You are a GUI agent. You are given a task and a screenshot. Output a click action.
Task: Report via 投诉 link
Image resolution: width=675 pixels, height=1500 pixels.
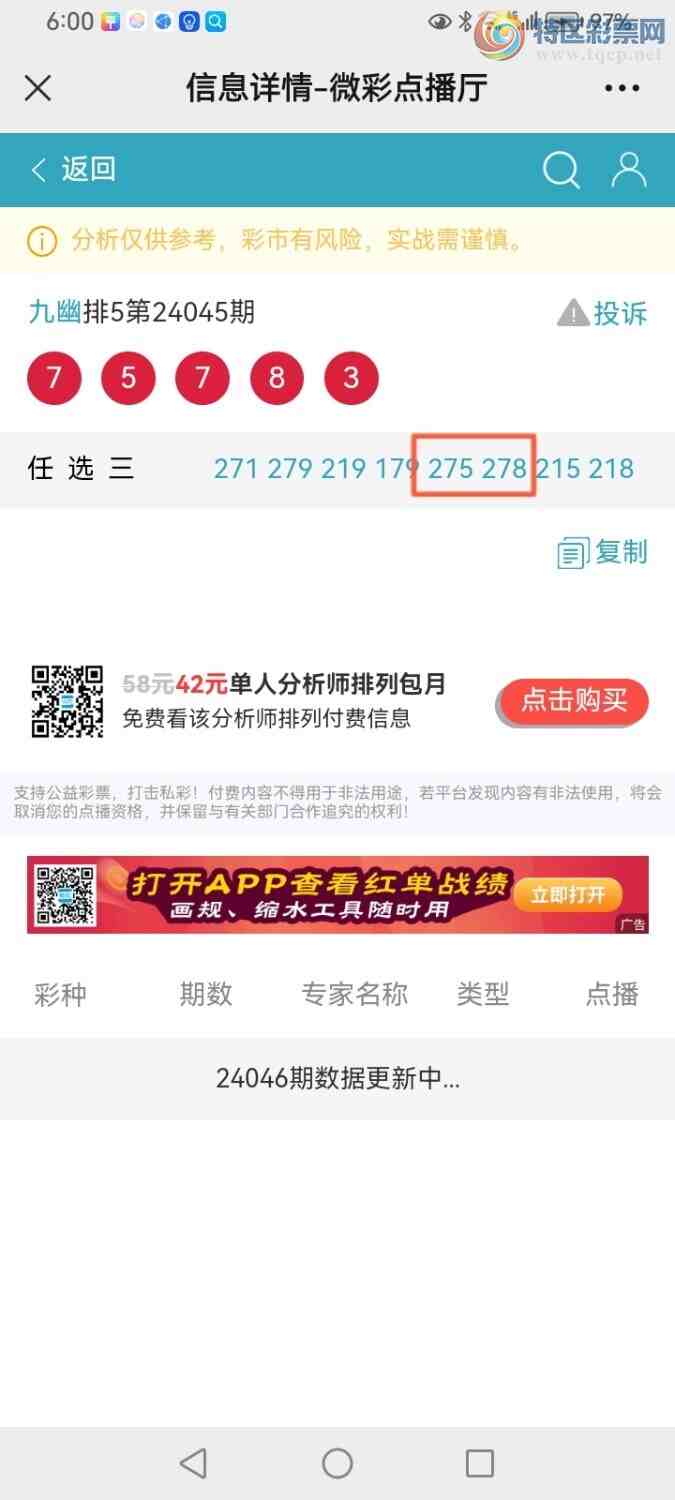[x=603, y=313]
